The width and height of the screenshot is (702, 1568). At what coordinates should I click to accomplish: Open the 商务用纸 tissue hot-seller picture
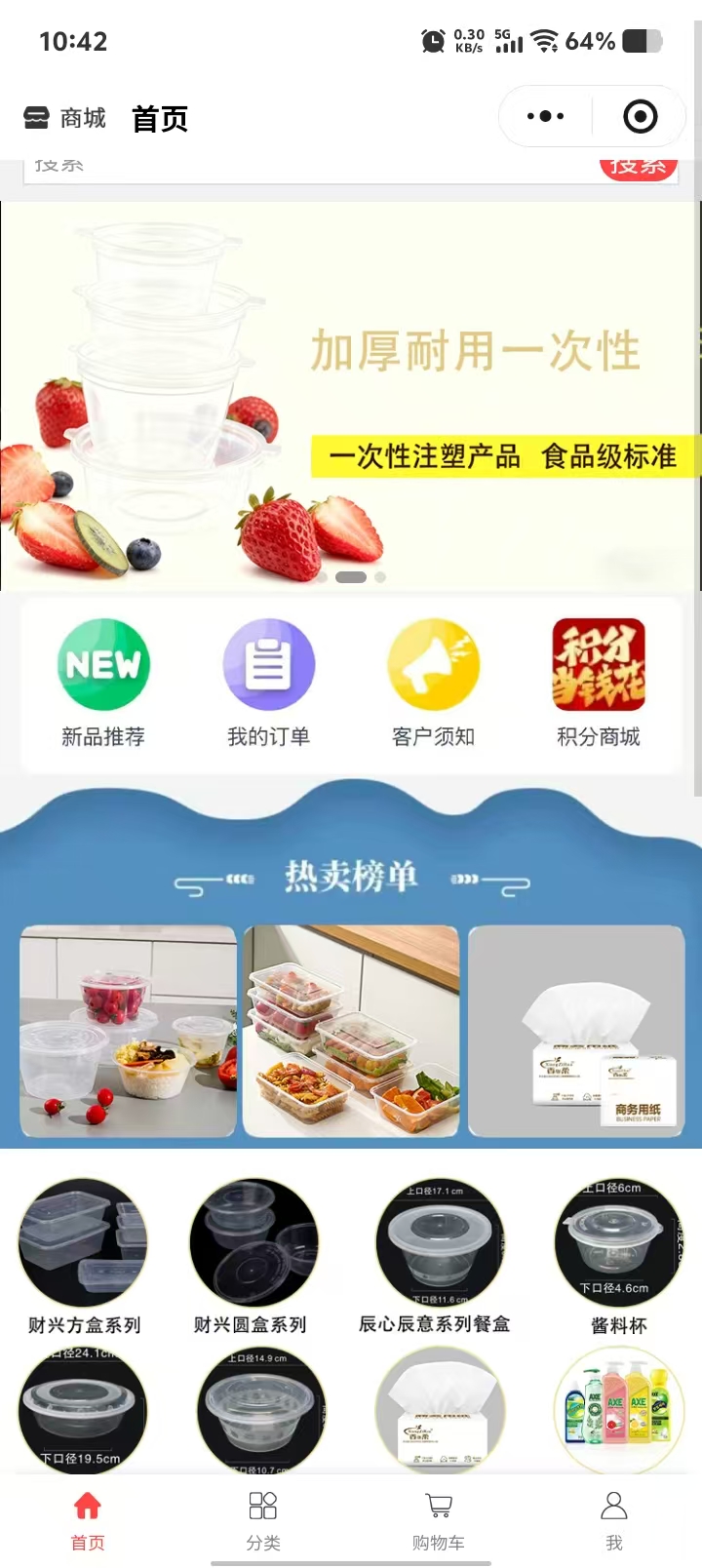click(576, 1031)
